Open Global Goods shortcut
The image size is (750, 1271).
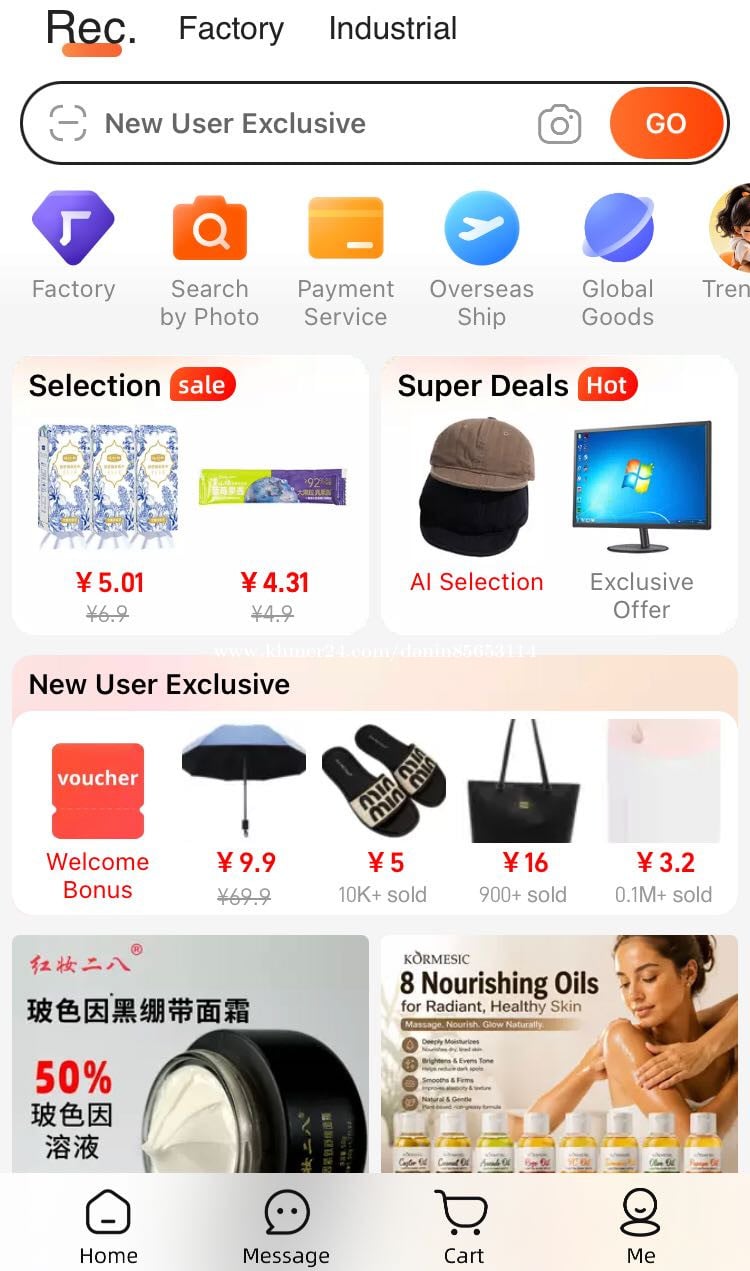[x=618, y=260]
